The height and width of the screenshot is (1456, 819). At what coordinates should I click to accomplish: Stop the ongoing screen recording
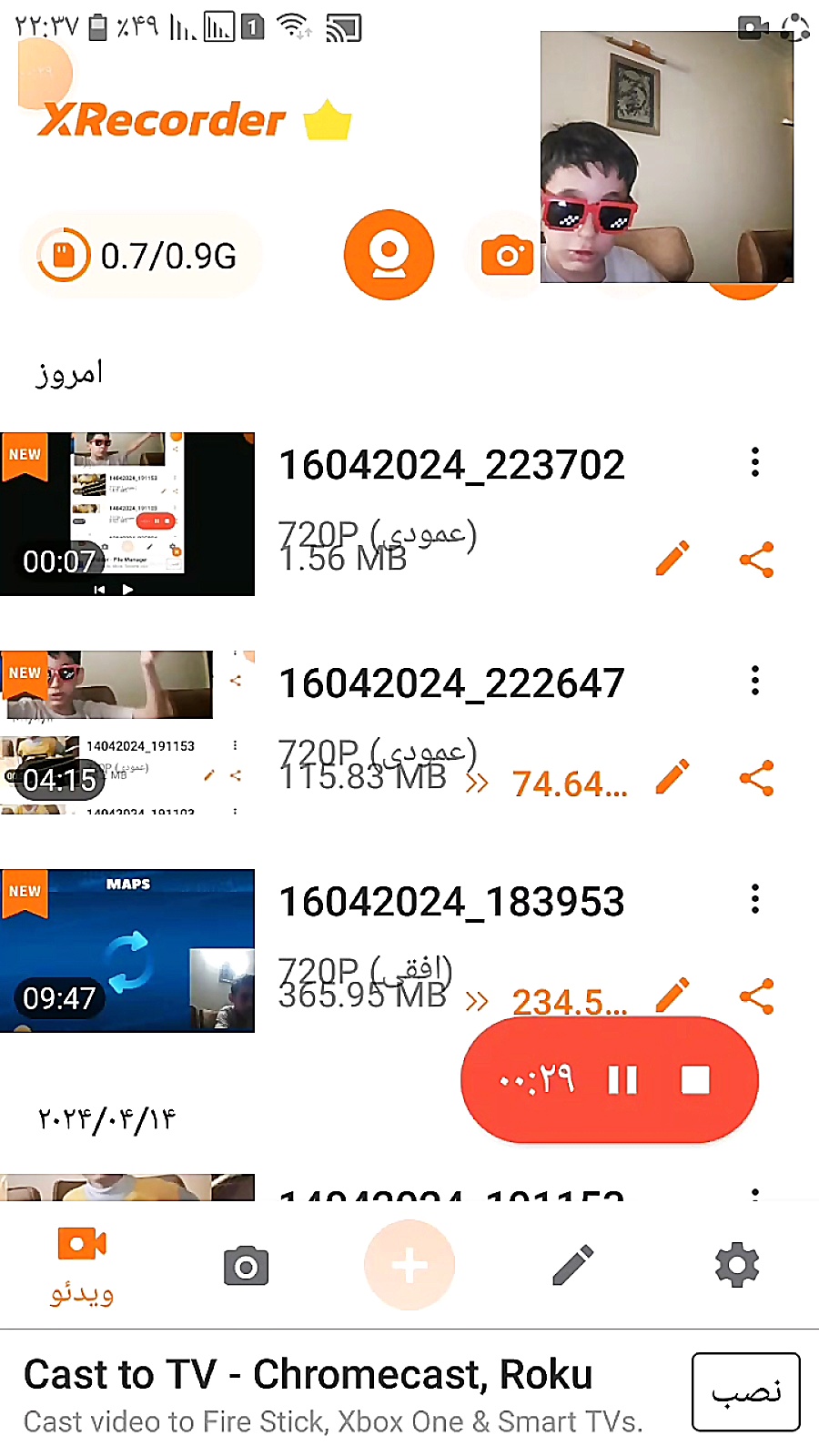point(695,1080)
